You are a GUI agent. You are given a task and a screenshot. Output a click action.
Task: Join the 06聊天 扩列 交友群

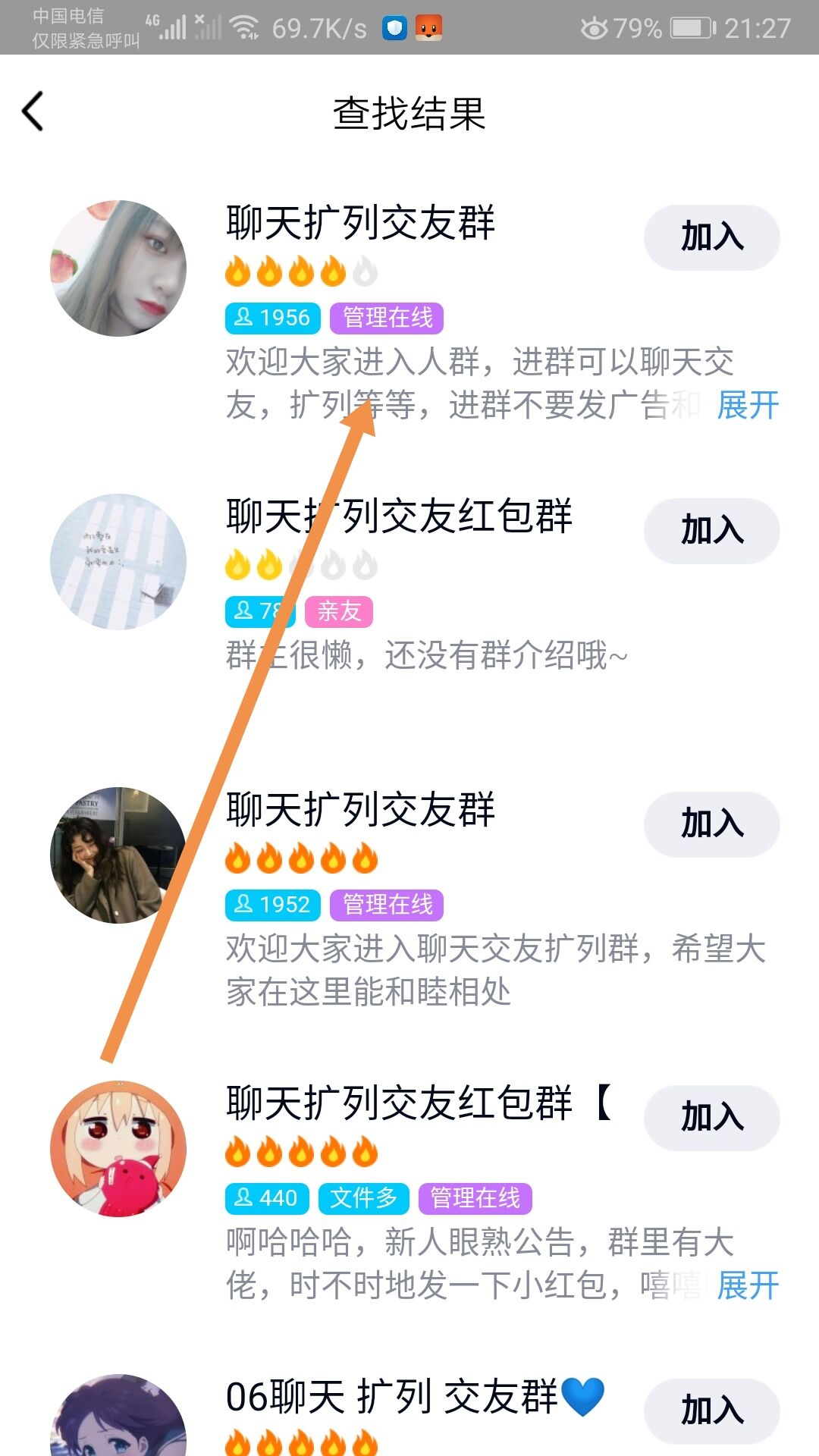711,1411
